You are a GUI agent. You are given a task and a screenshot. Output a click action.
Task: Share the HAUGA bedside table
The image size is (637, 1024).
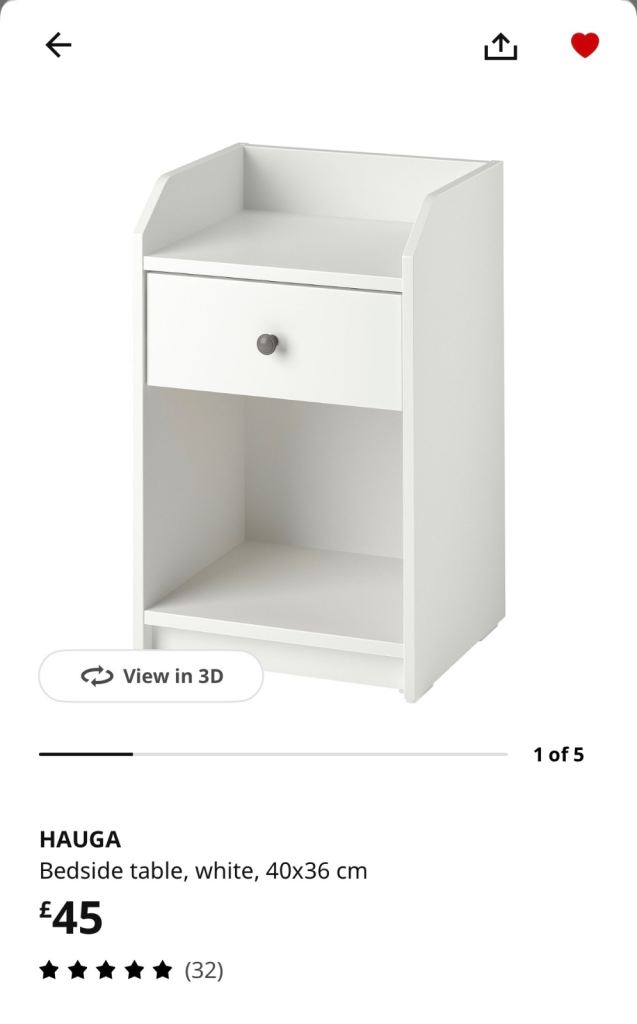tap(500, 45)
